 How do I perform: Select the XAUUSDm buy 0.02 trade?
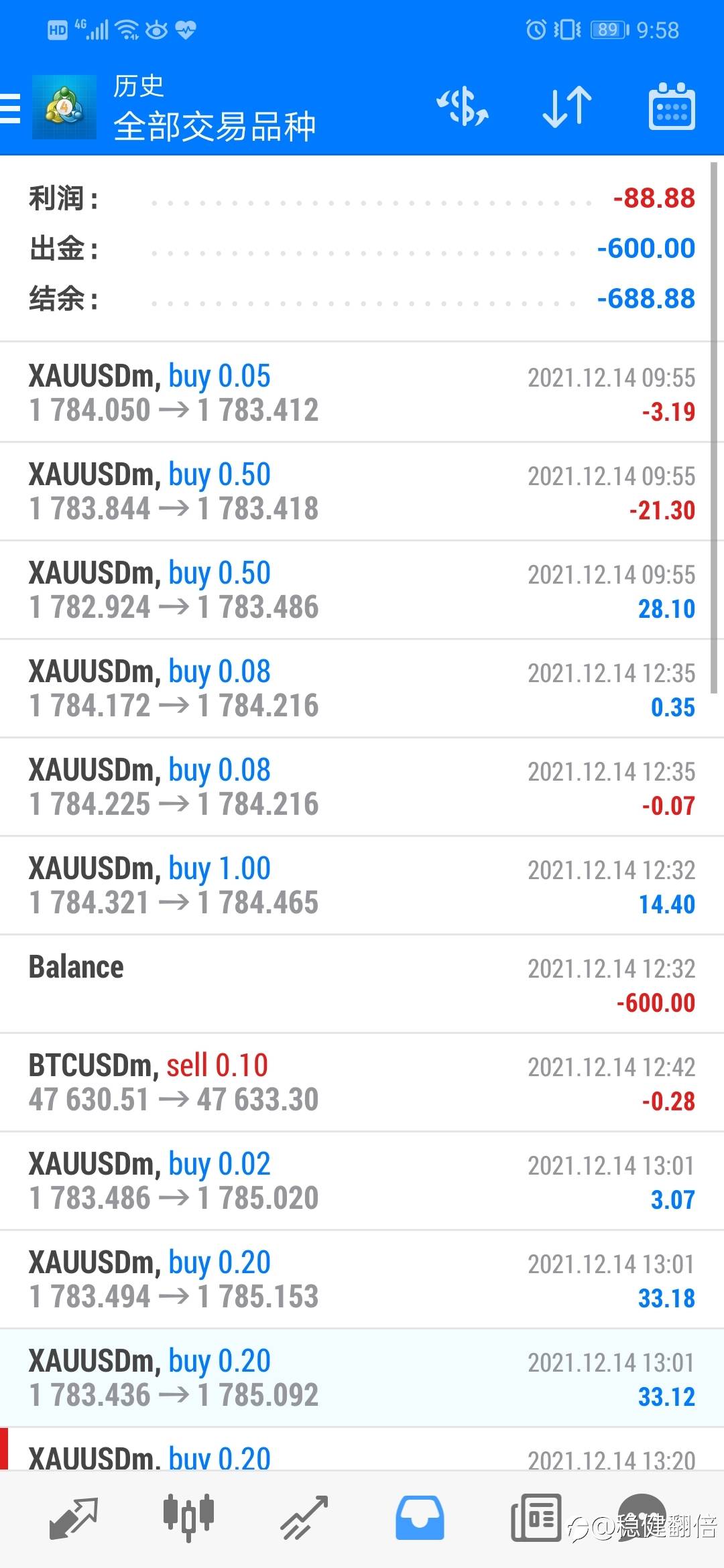click(x=362, y=1181)
